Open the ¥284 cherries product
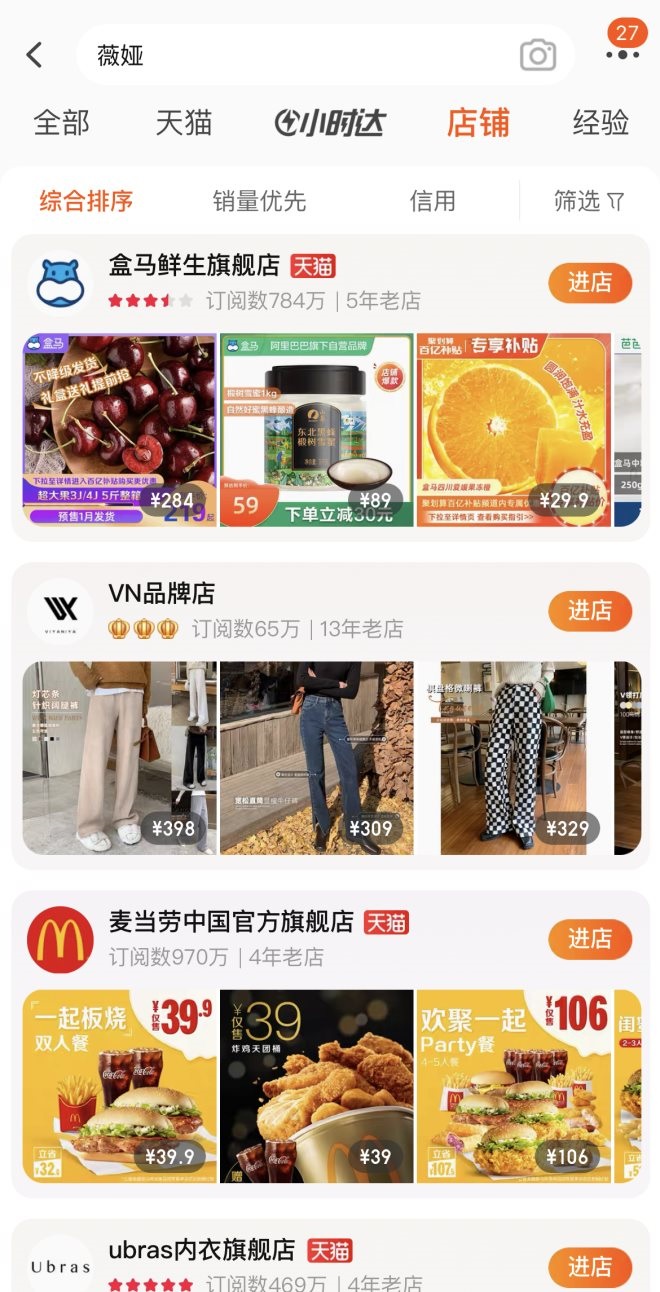660x1292 pixels. point(120,430)
